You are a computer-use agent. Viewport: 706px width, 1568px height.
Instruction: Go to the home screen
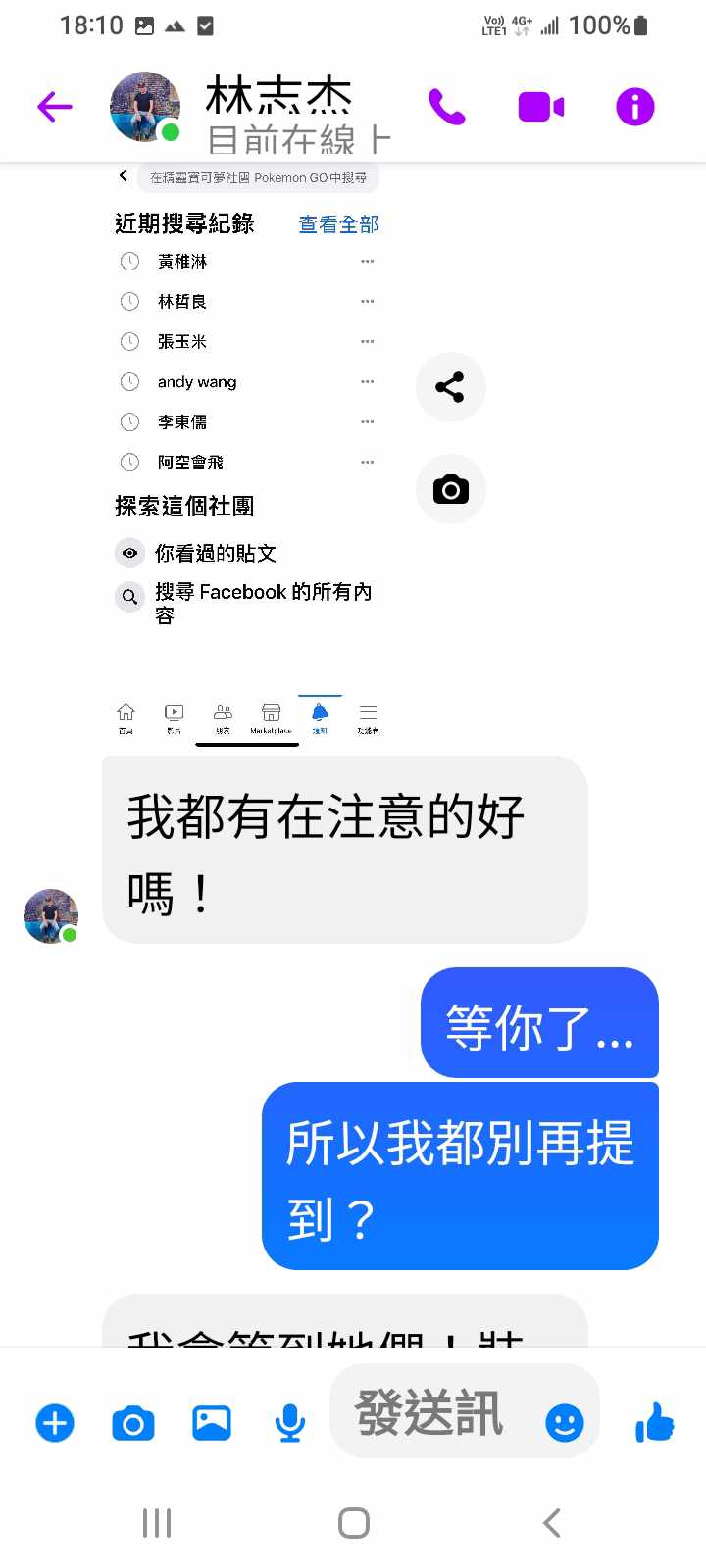[x=353, y=1523]
